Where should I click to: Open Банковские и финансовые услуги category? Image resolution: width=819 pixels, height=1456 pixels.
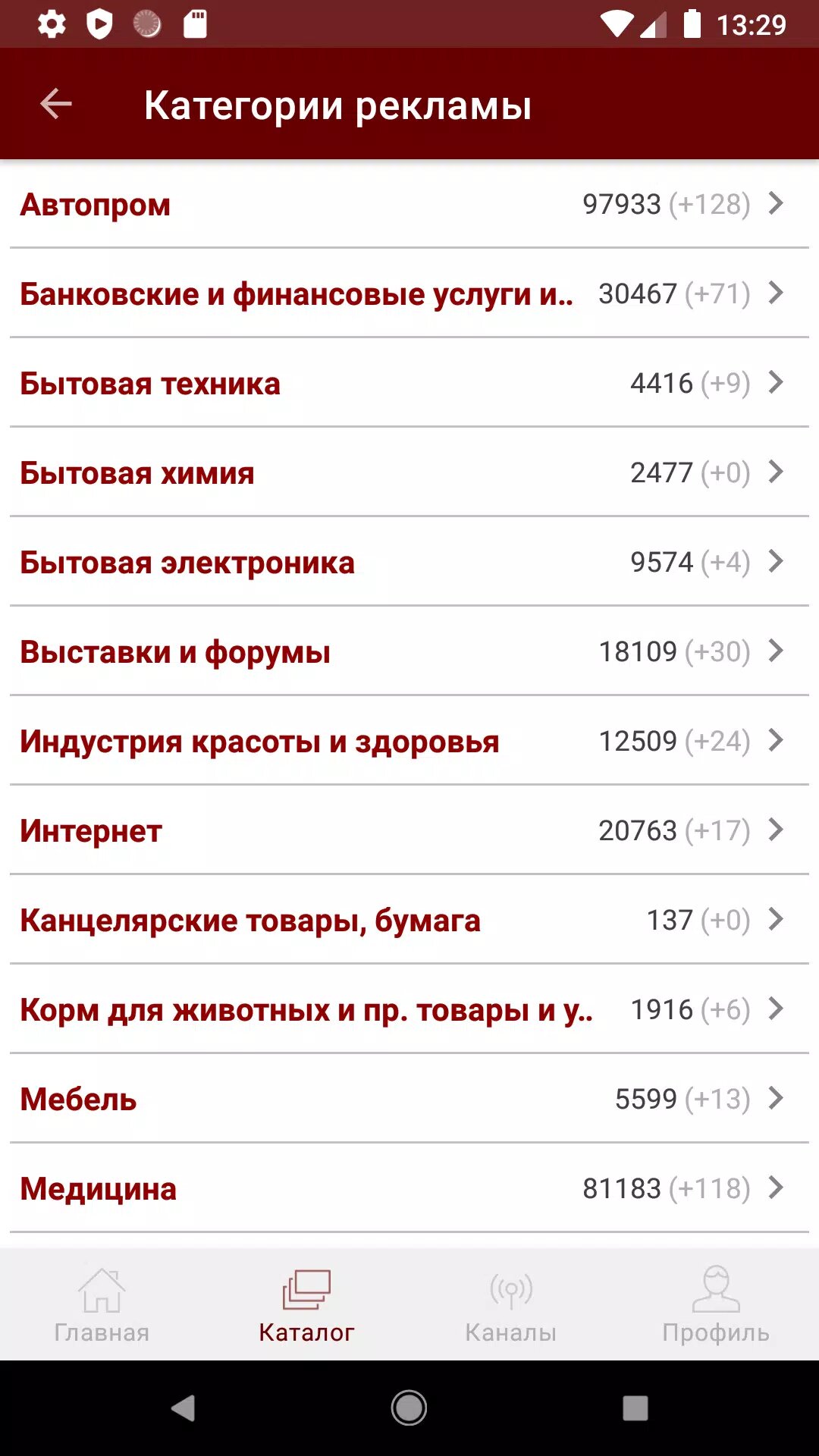pyautogui.click(x=409, y=293)
